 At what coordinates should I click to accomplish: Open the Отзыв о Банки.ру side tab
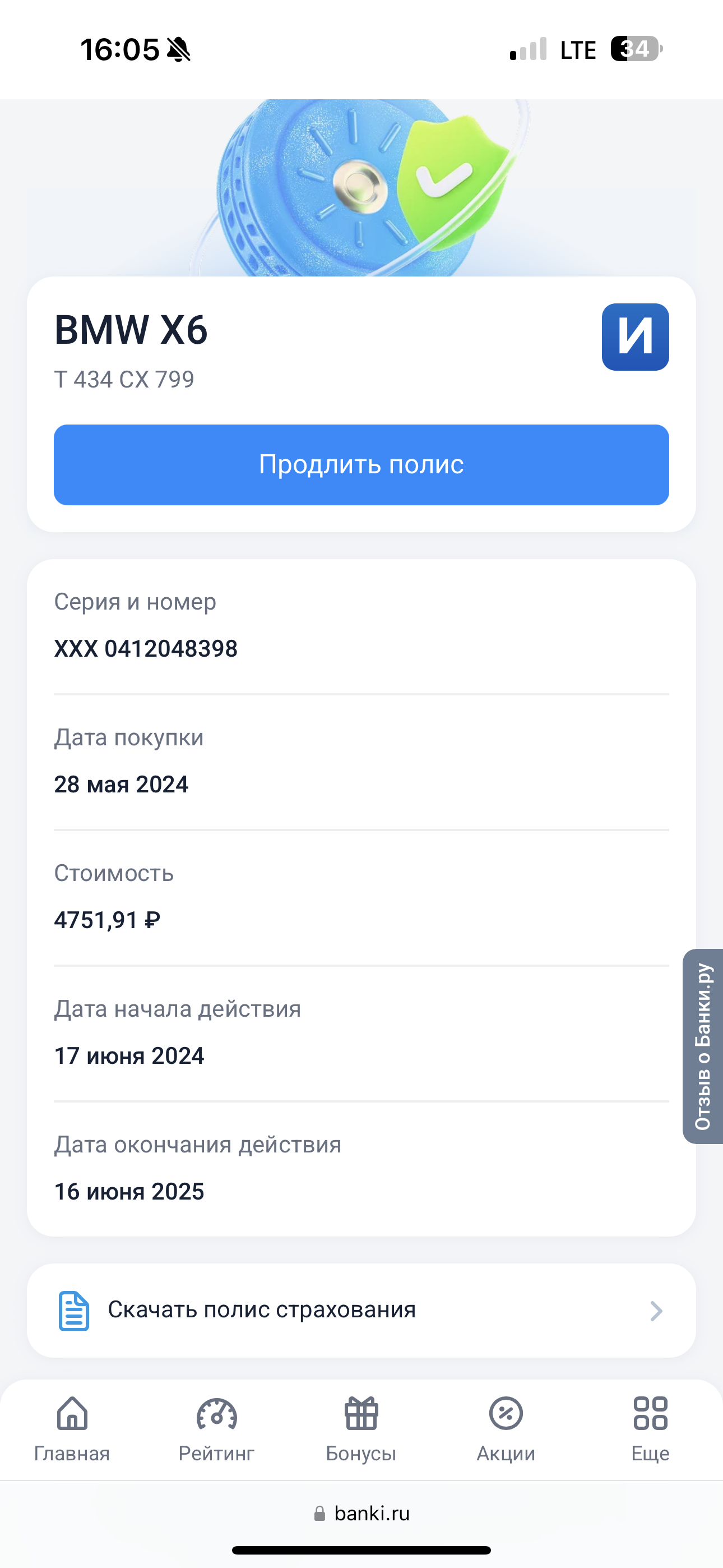pyautogui.click(x=703, y=1046)
